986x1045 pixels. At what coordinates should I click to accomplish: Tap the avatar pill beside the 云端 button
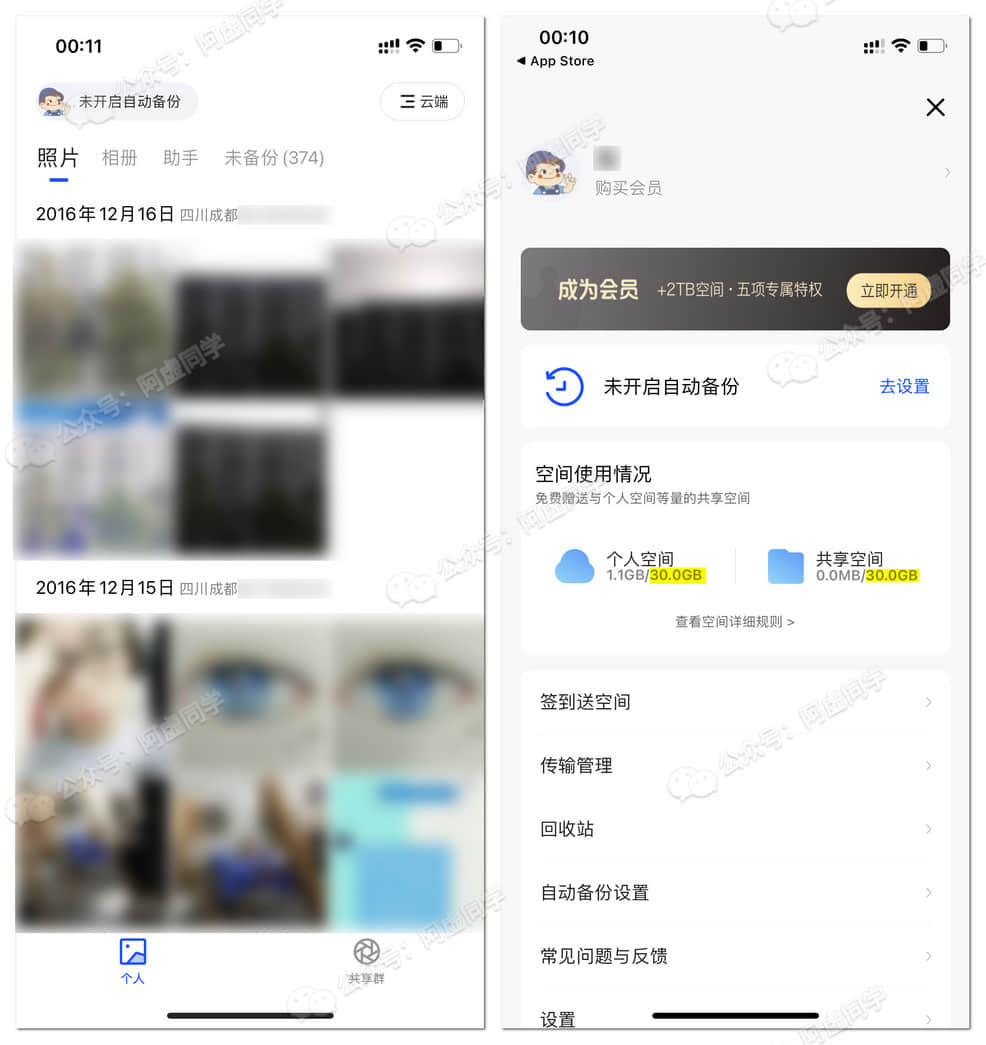click(116, 101)
